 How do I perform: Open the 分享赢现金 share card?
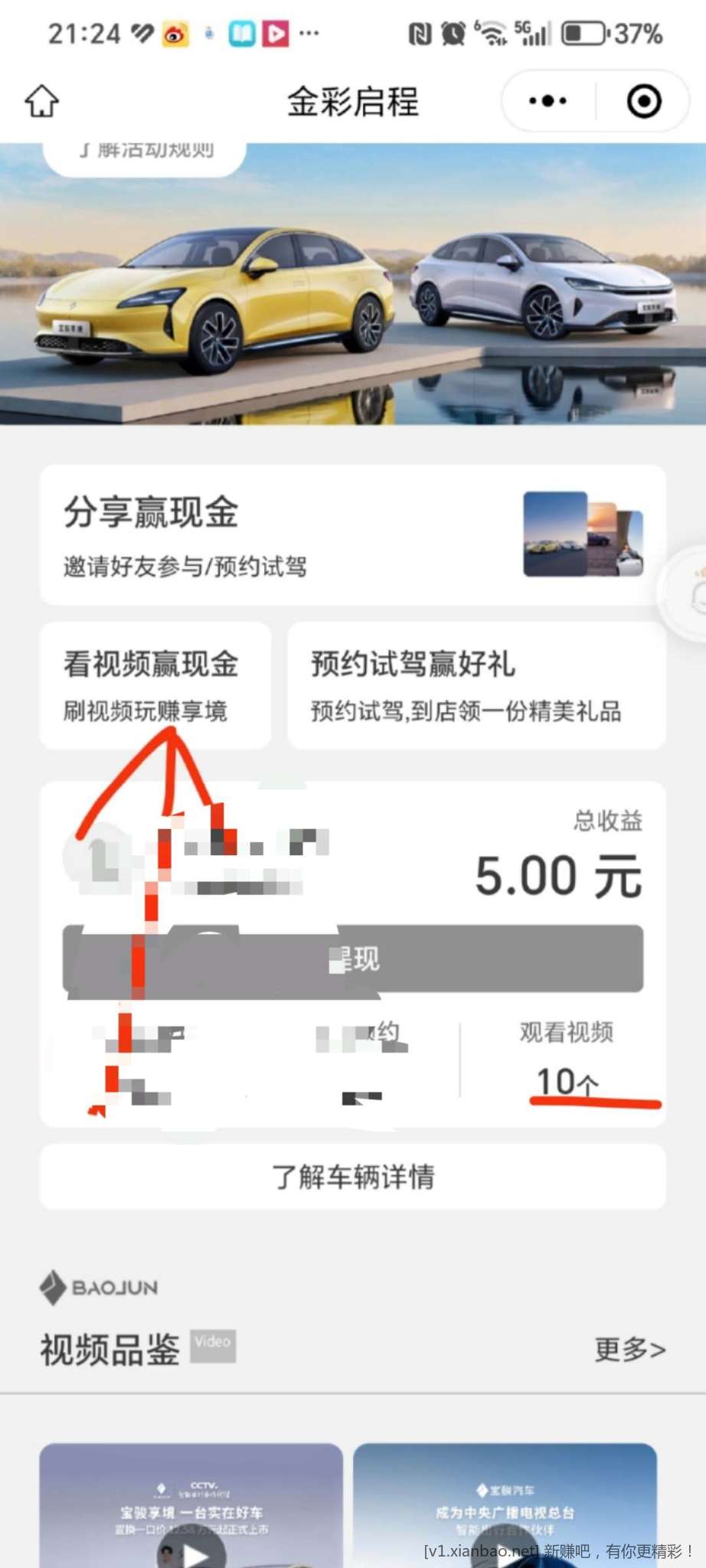(352, 534)
